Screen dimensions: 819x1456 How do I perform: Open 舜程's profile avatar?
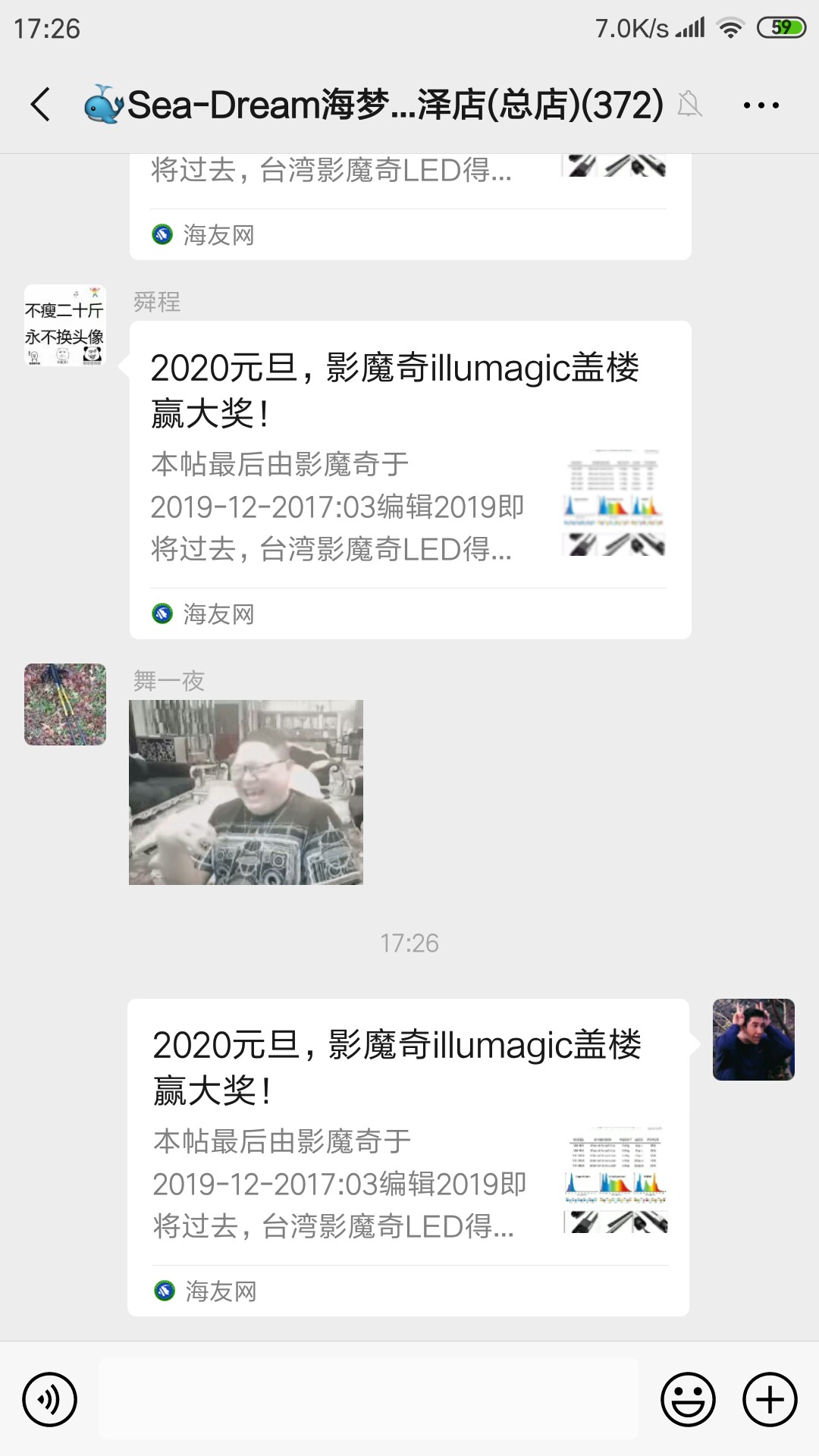click(65, 325)
